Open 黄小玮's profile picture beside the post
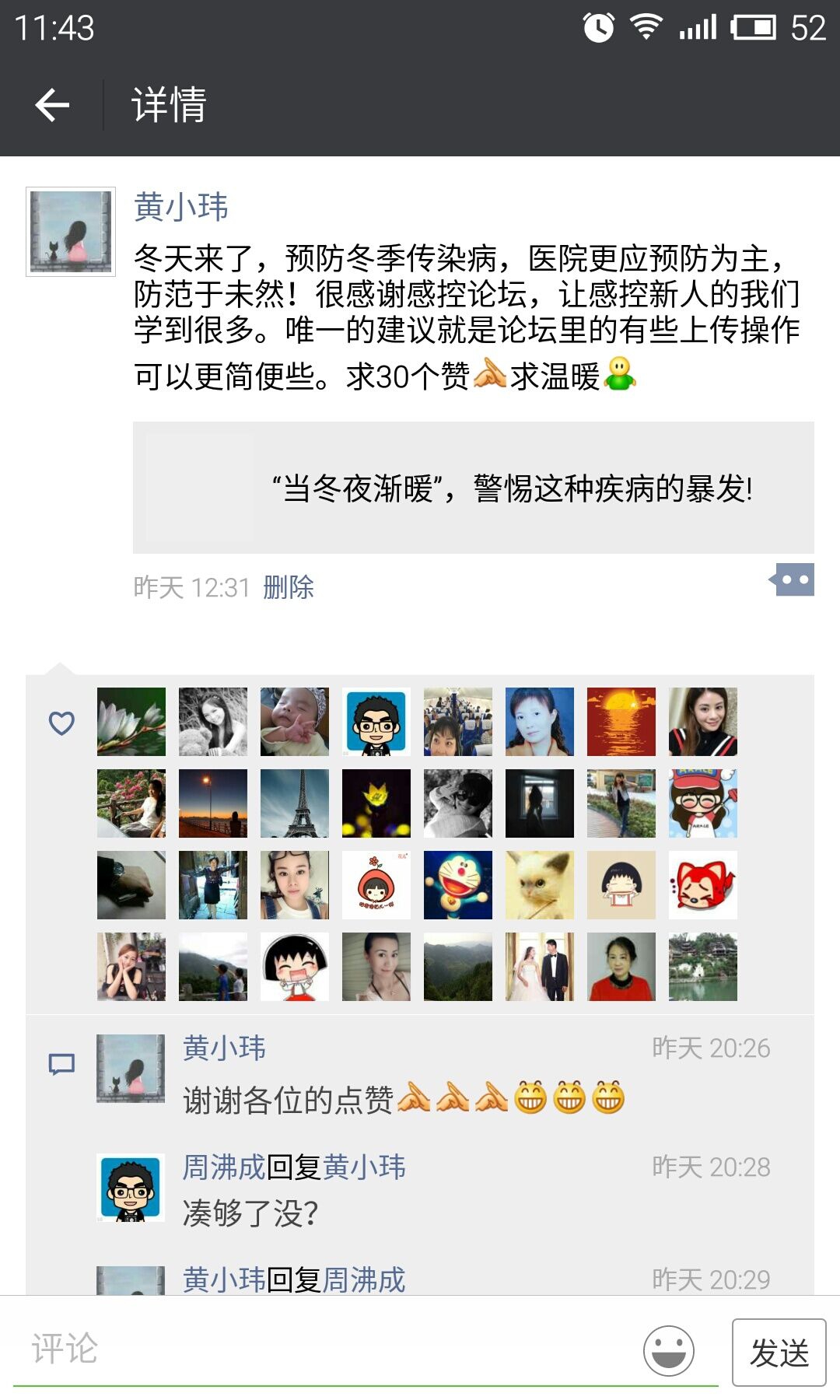 coord(71,231)
